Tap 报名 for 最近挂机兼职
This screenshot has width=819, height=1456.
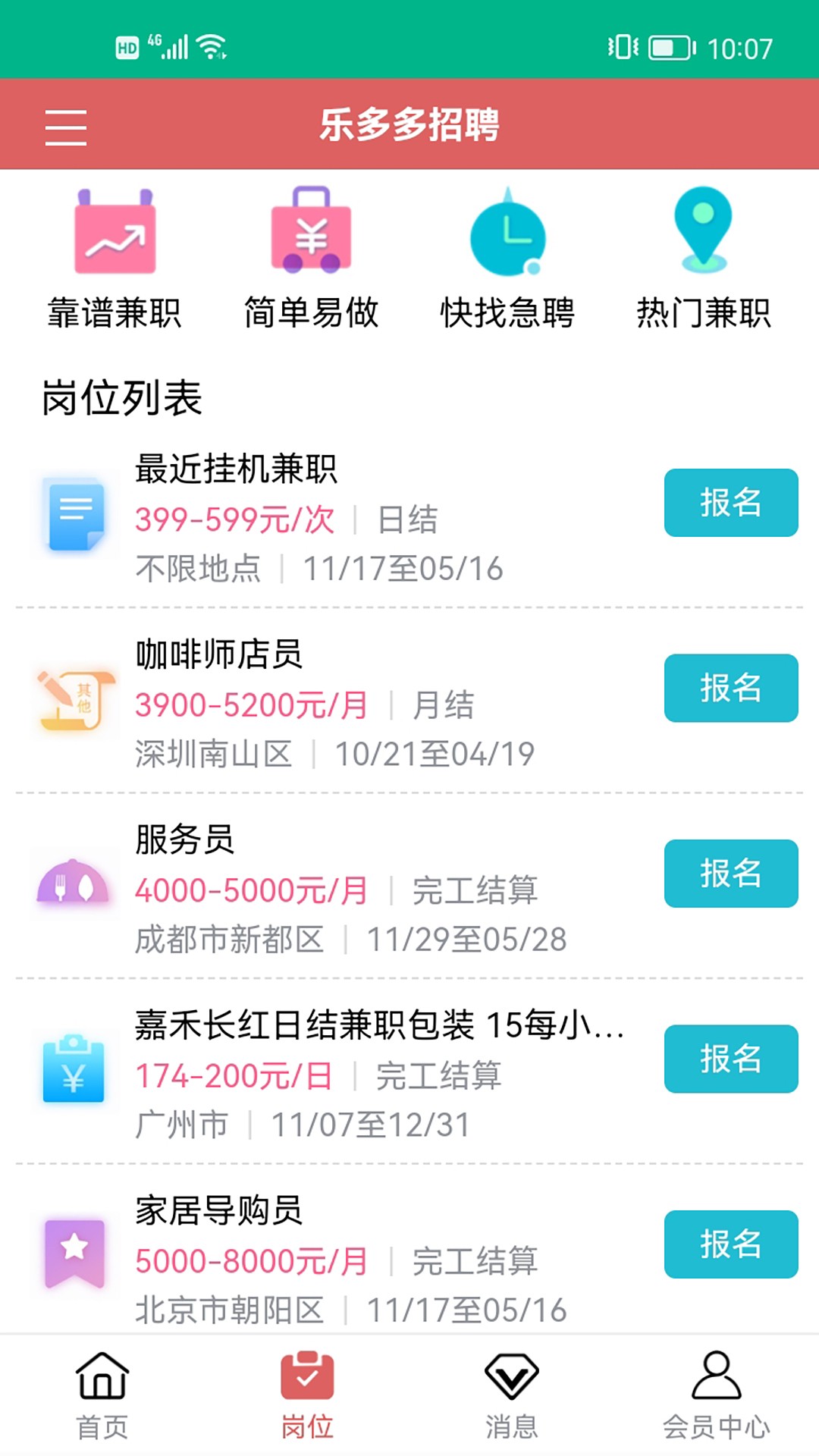coord(730,503)
